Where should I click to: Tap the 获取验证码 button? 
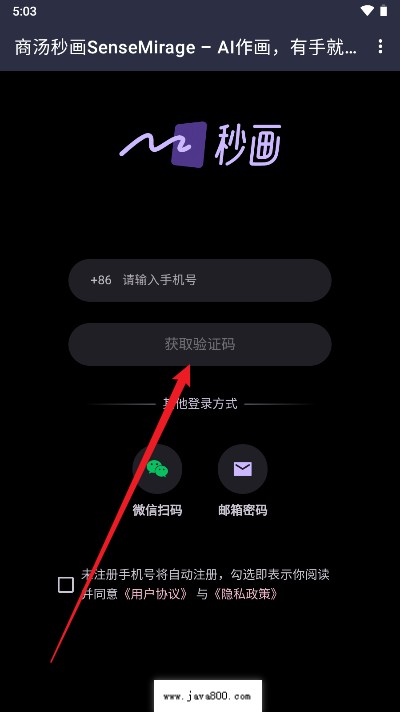(x=200, y=344)
